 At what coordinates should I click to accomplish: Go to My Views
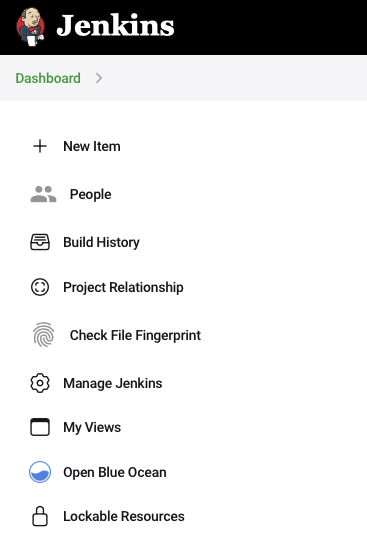coord(76,427)
